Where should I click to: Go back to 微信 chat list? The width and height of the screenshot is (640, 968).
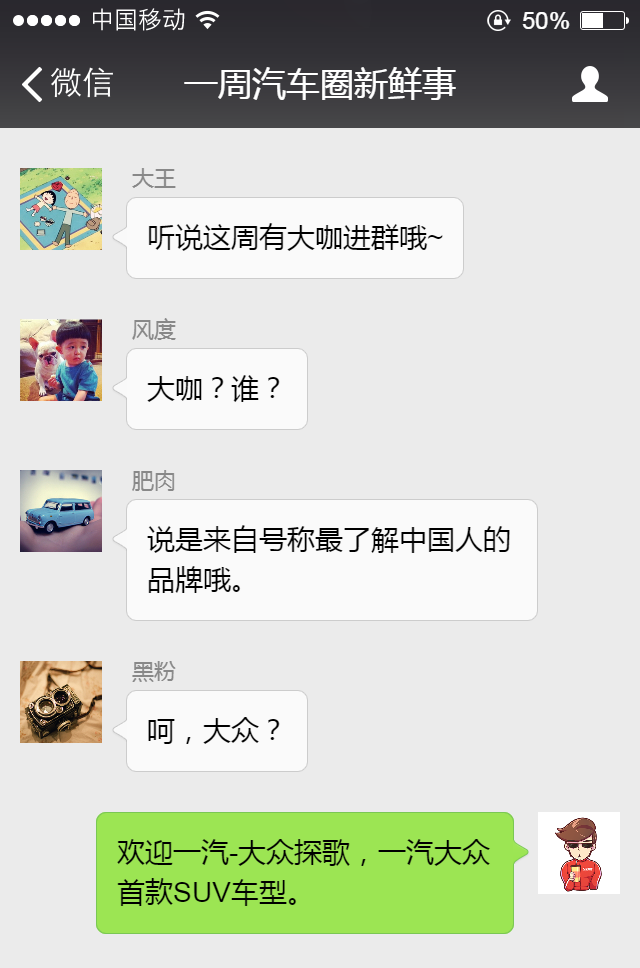[66, 84]
